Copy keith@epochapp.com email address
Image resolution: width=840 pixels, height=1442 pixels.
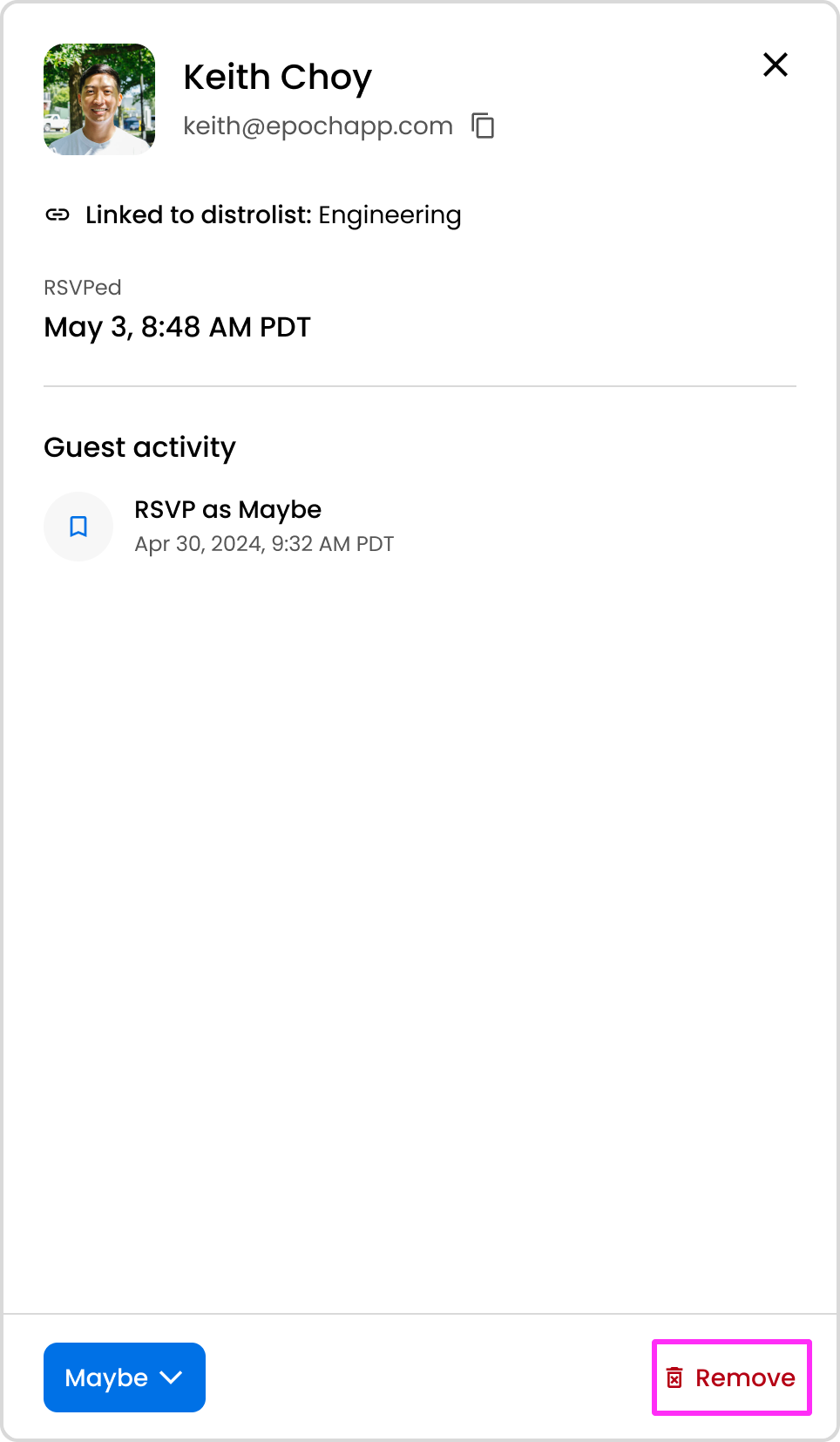click(483, 126)
